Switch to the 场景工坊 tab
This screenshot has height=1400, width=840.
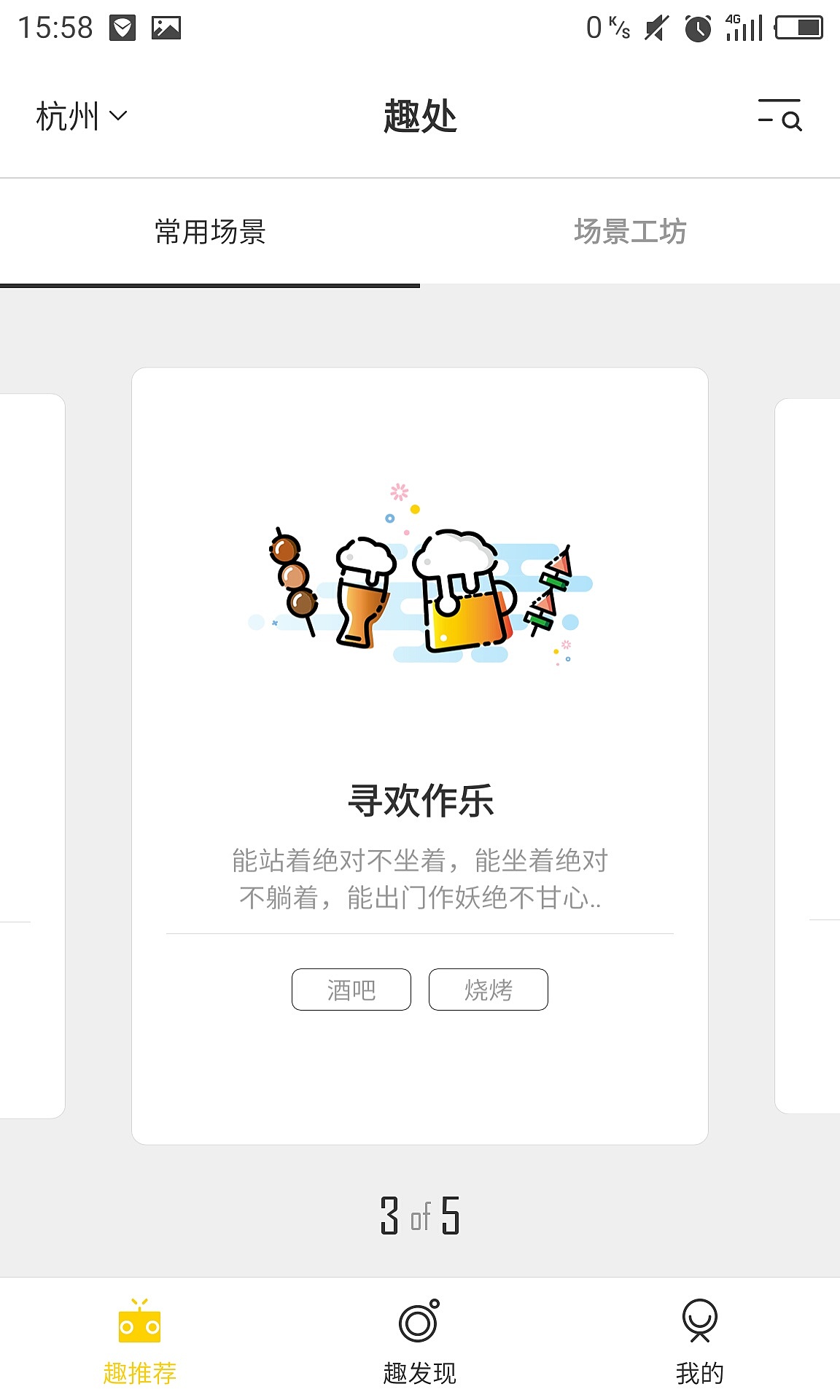point(630,232)
